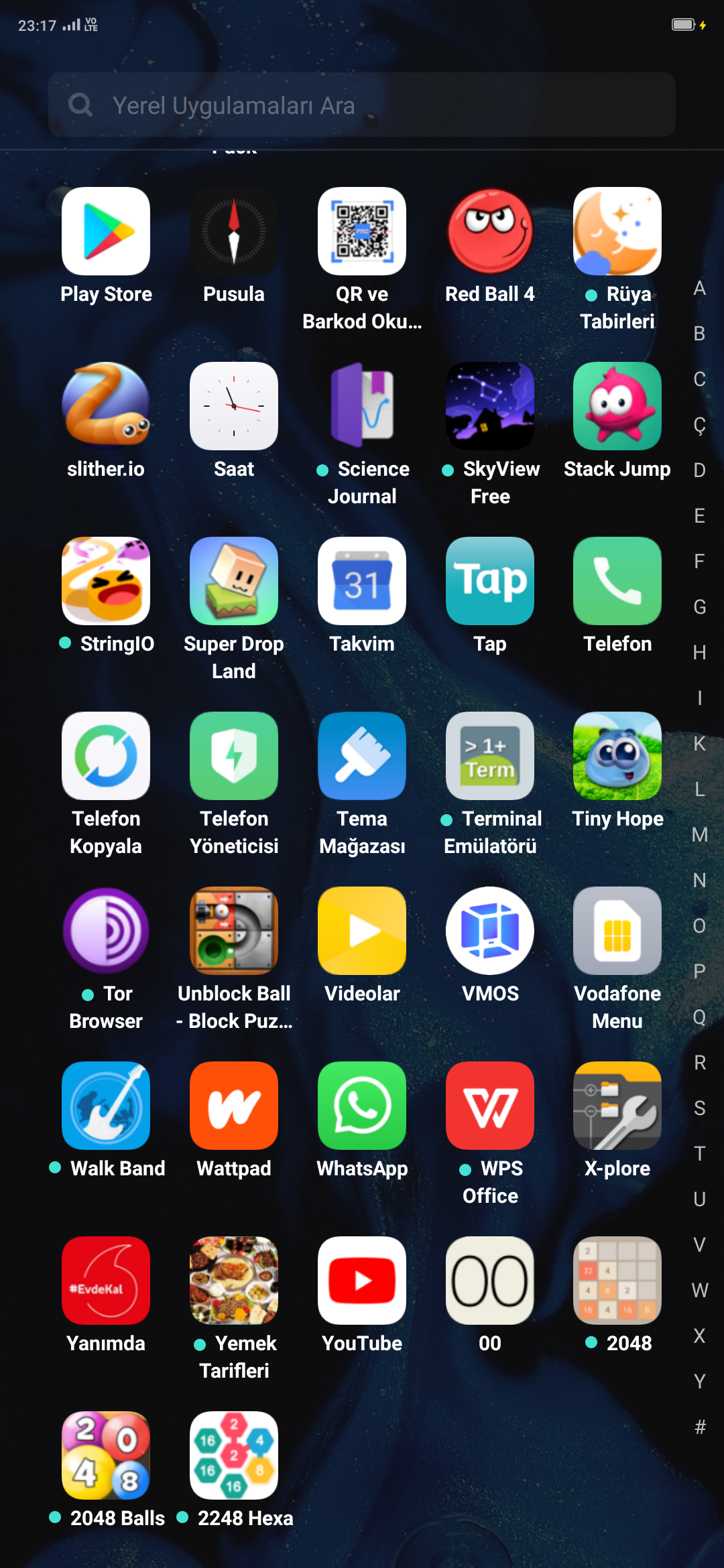This screenshot has height=1568, width=724.
Task: Open Tema Mağazası theme store
Action: click(362, 757)
